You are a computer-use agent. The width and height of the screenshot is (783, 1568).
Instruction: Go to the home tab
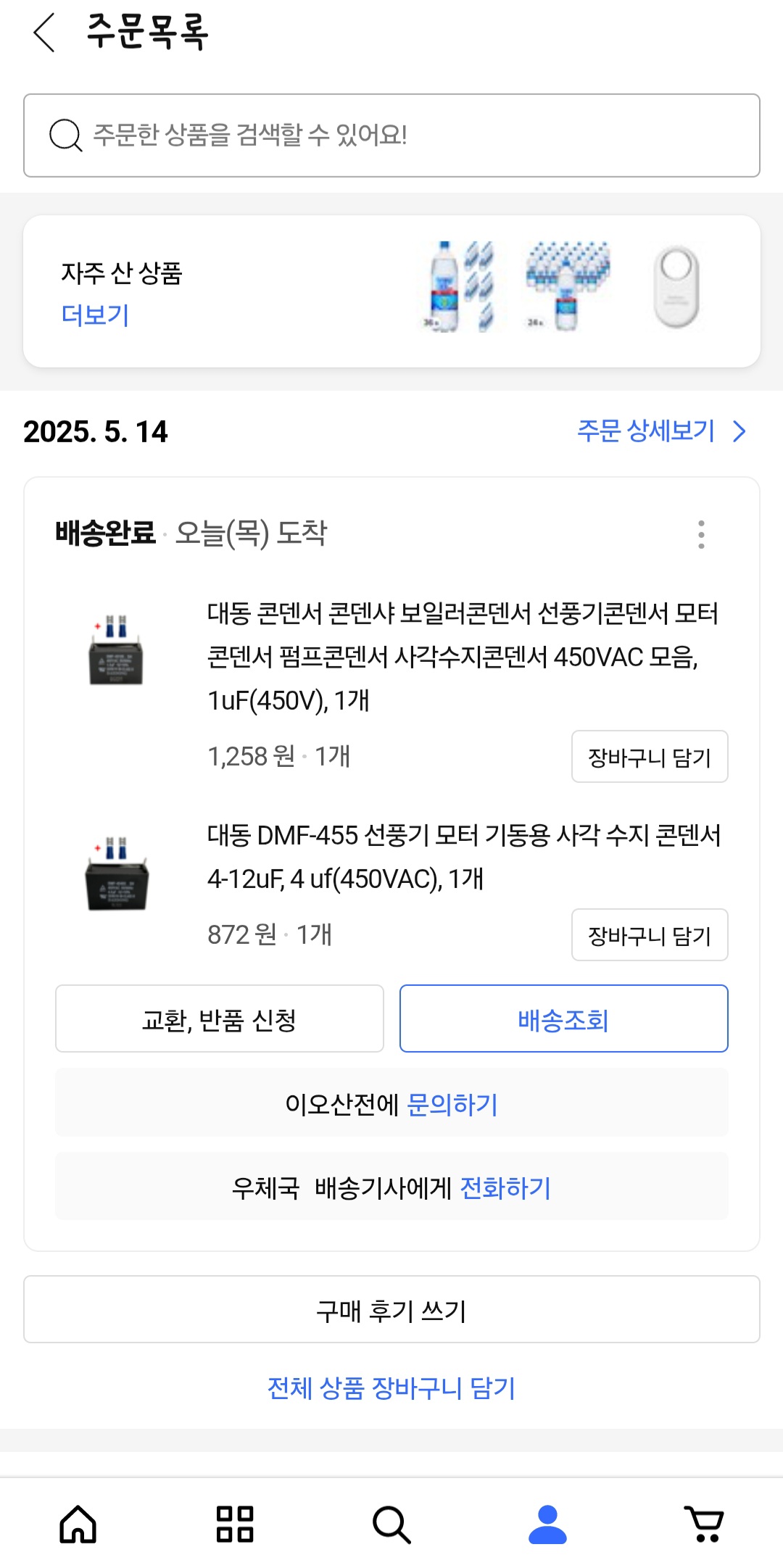click(78, 1524)
